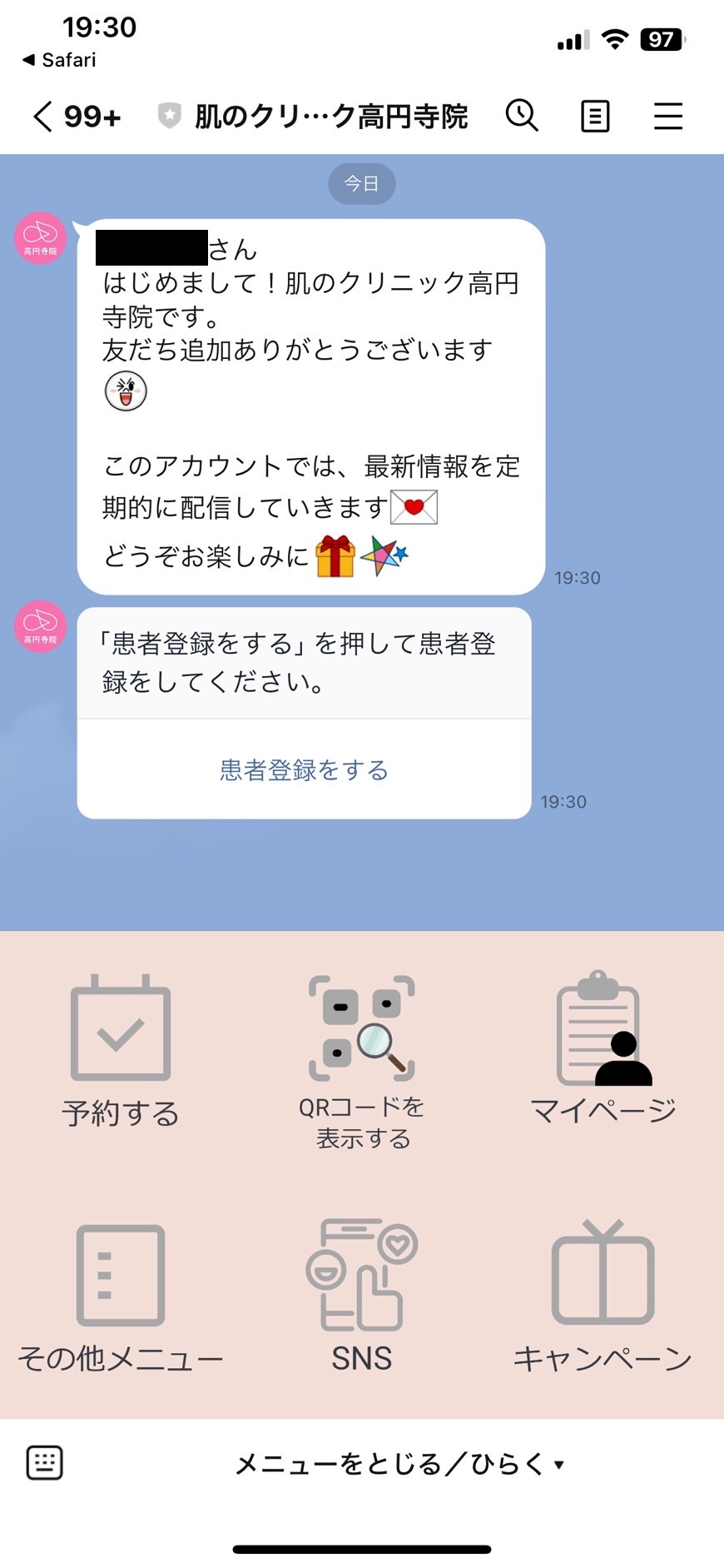Search within this chat
Screen dimensions: 724x1568
click(522, 116)
